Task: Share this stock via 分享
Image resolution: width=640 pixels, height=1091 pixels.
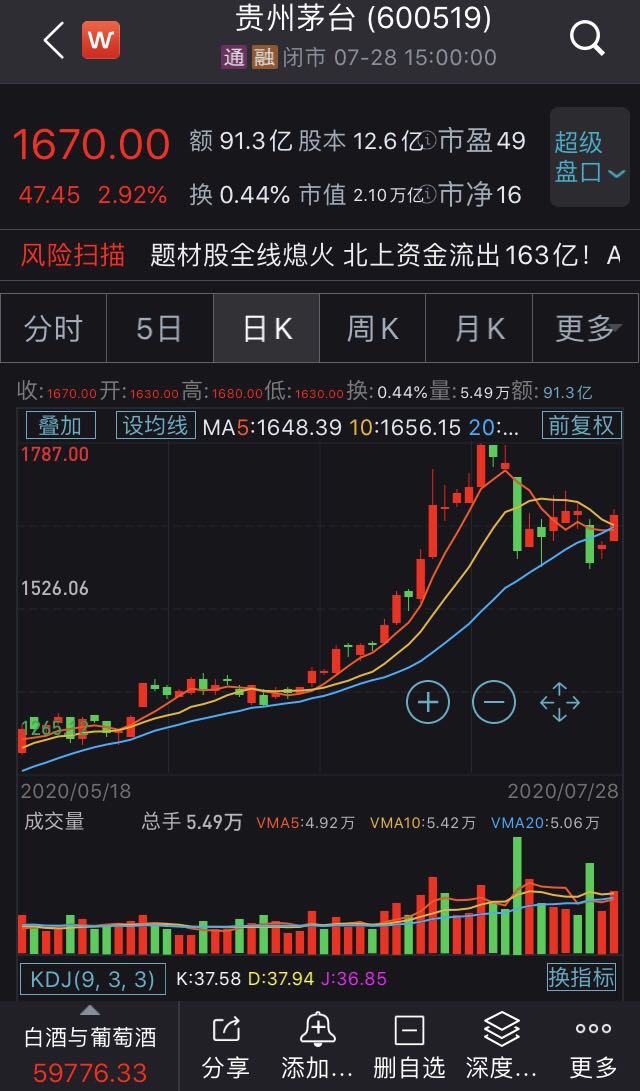Action: 226,1045
